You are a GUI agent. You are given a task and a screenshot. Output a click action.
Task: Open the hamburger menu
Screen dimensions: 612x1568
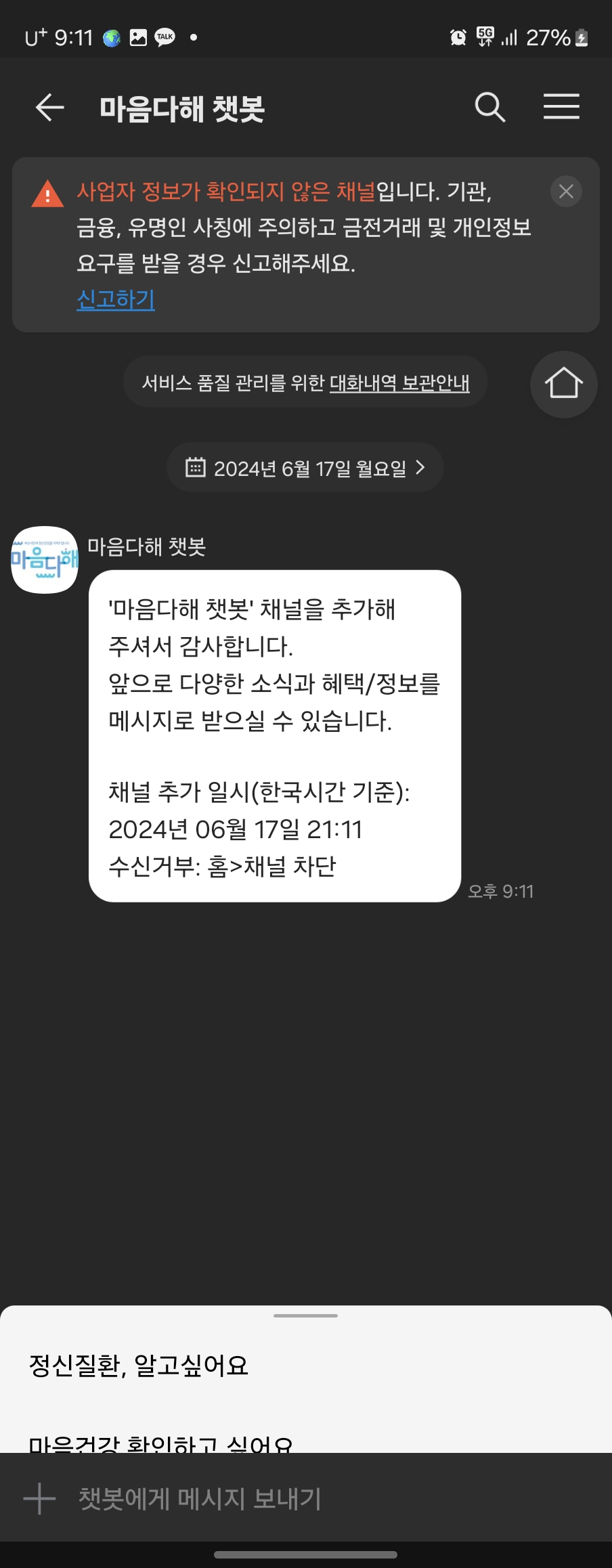pyautogui.click(x=561, y=108)
